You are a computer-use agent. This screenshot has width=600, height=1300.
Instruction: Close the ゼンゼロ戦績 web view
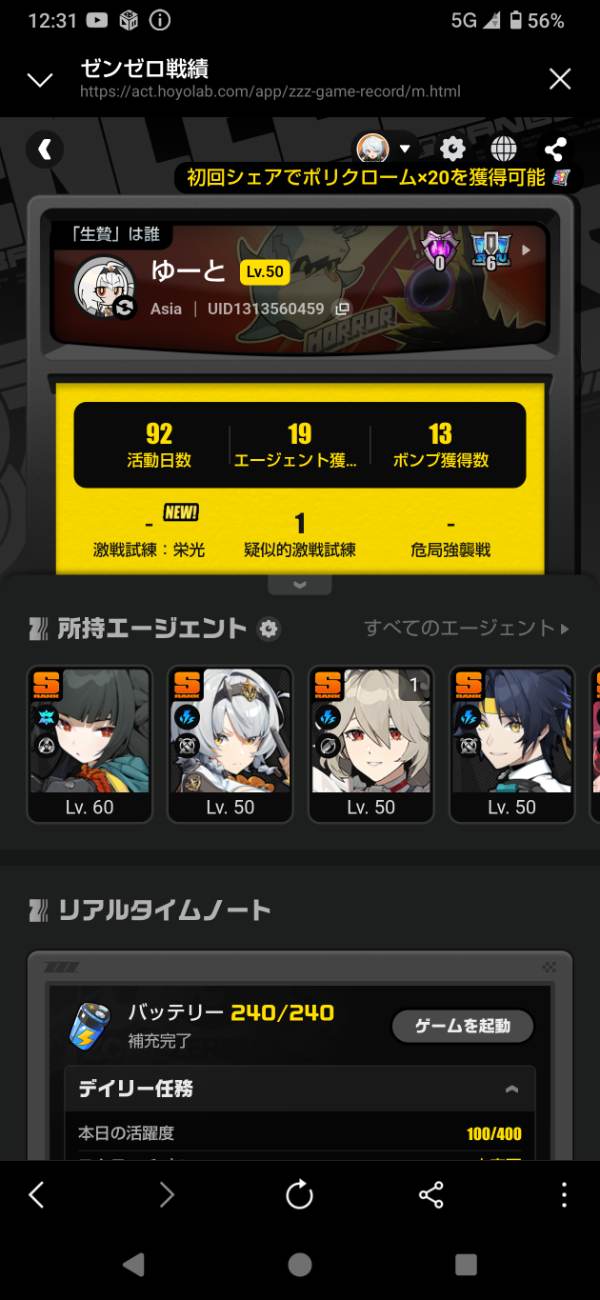pyautogui.click(x=560, y=79)
